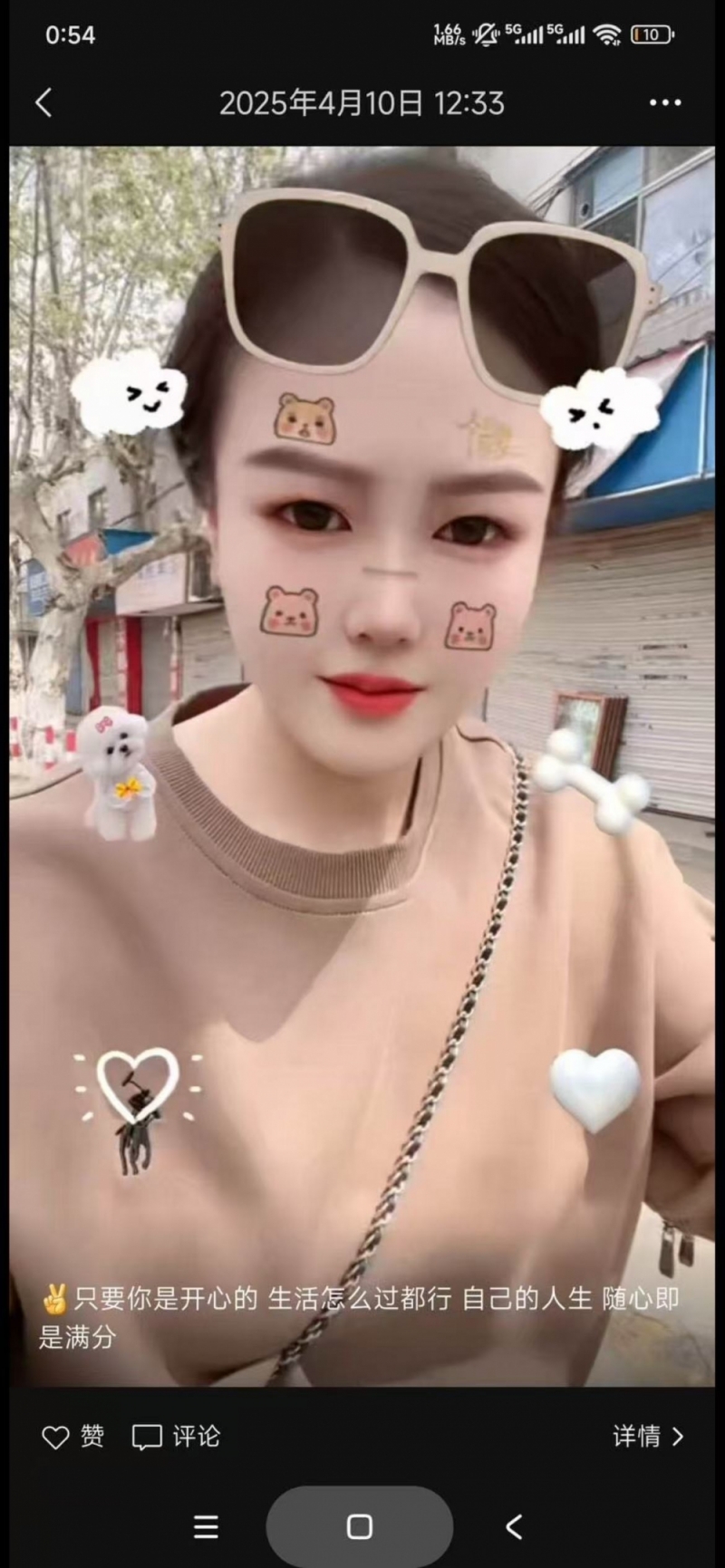Image resolution: width=725 pixels, height=1568 pixels.
Task: Tap the system home button
Action: coord(360,1527)
